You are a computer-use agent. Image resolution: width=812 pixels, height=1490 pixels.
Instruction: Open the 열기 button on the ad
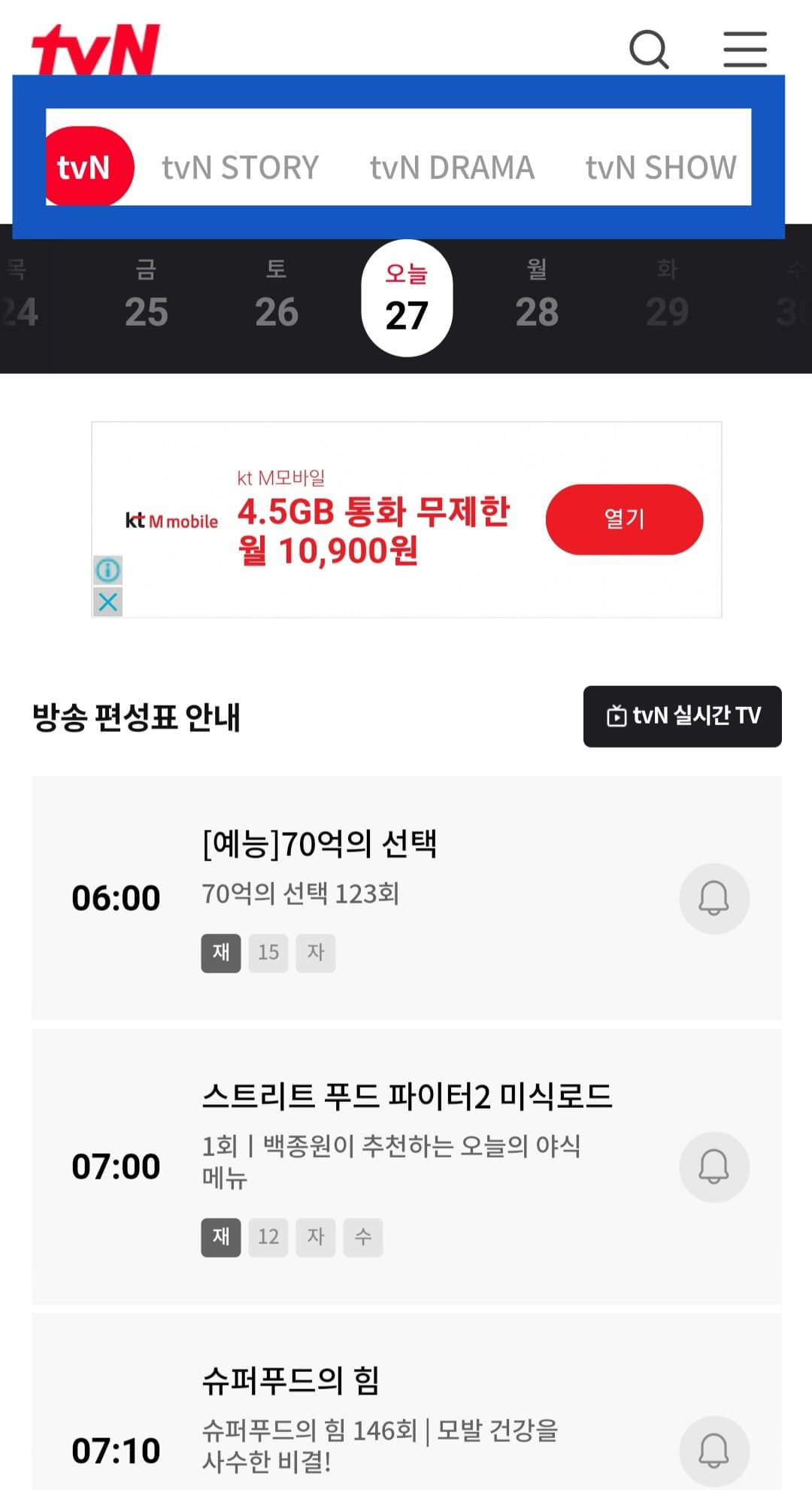tap(624, 519)
